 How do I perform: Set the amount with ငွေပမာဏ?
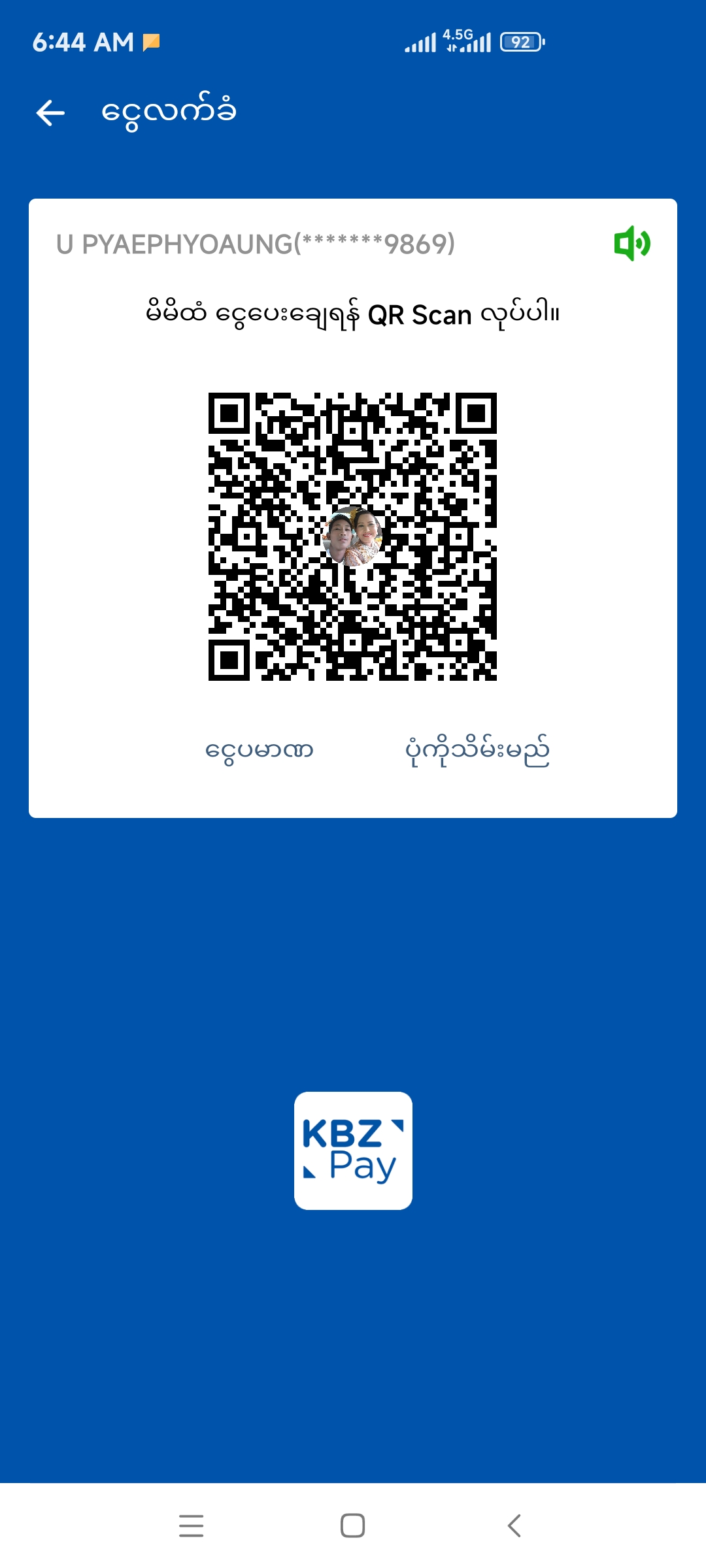tap(260, 750)
